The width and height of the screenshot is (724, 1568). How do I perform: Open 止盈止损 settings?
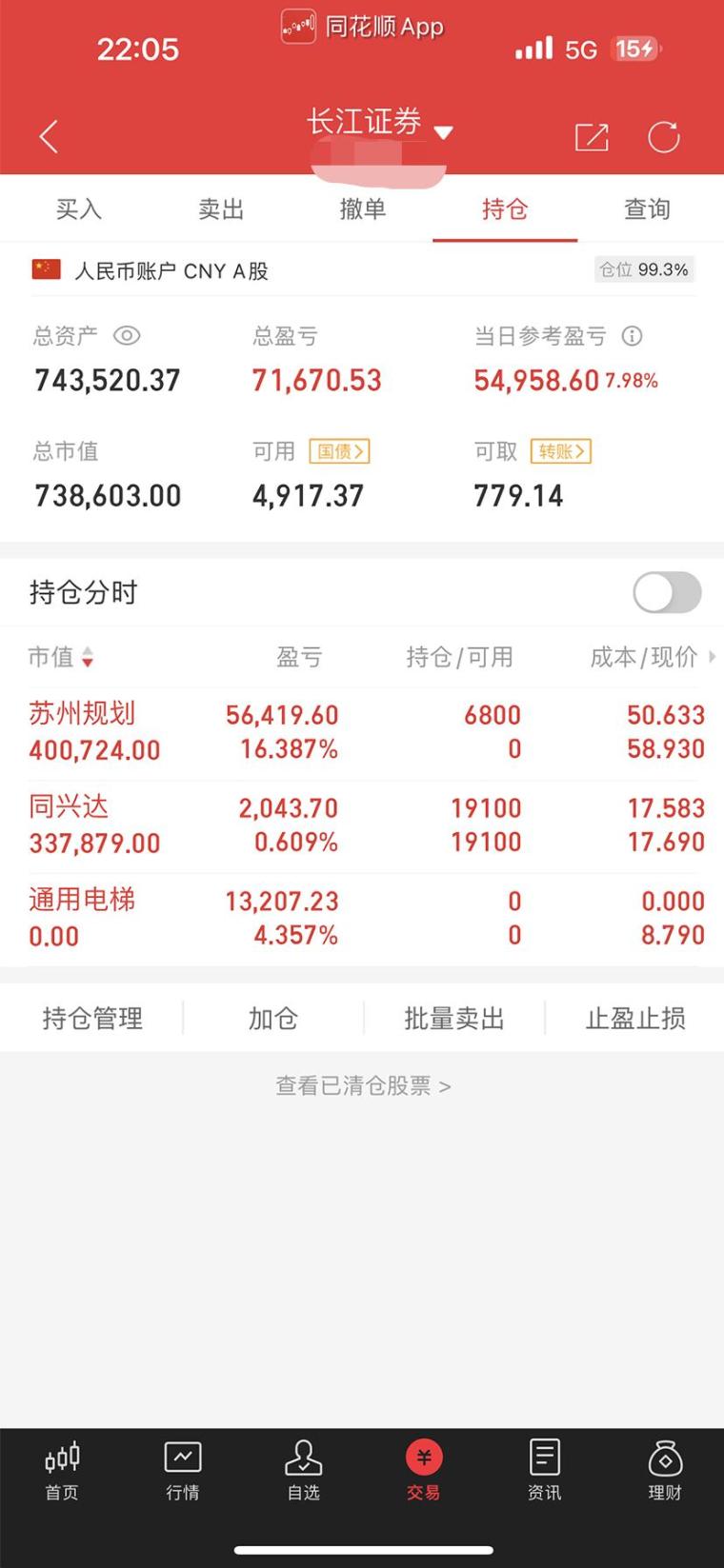click(635, 1019)
